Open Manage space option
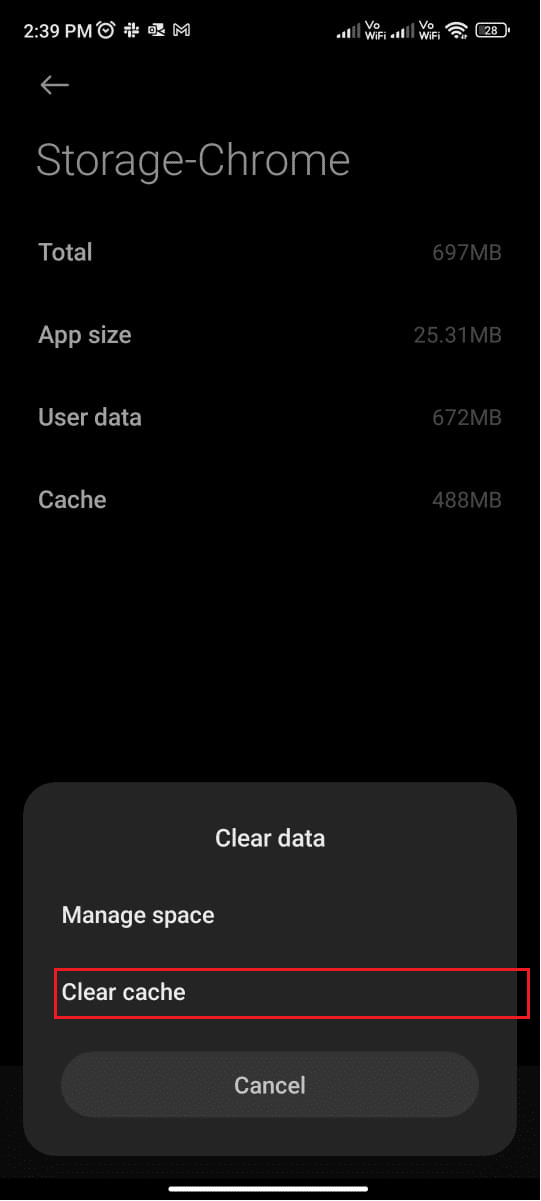The height and width of the screenshot is (1201, 541). click(x=270, y=915)
